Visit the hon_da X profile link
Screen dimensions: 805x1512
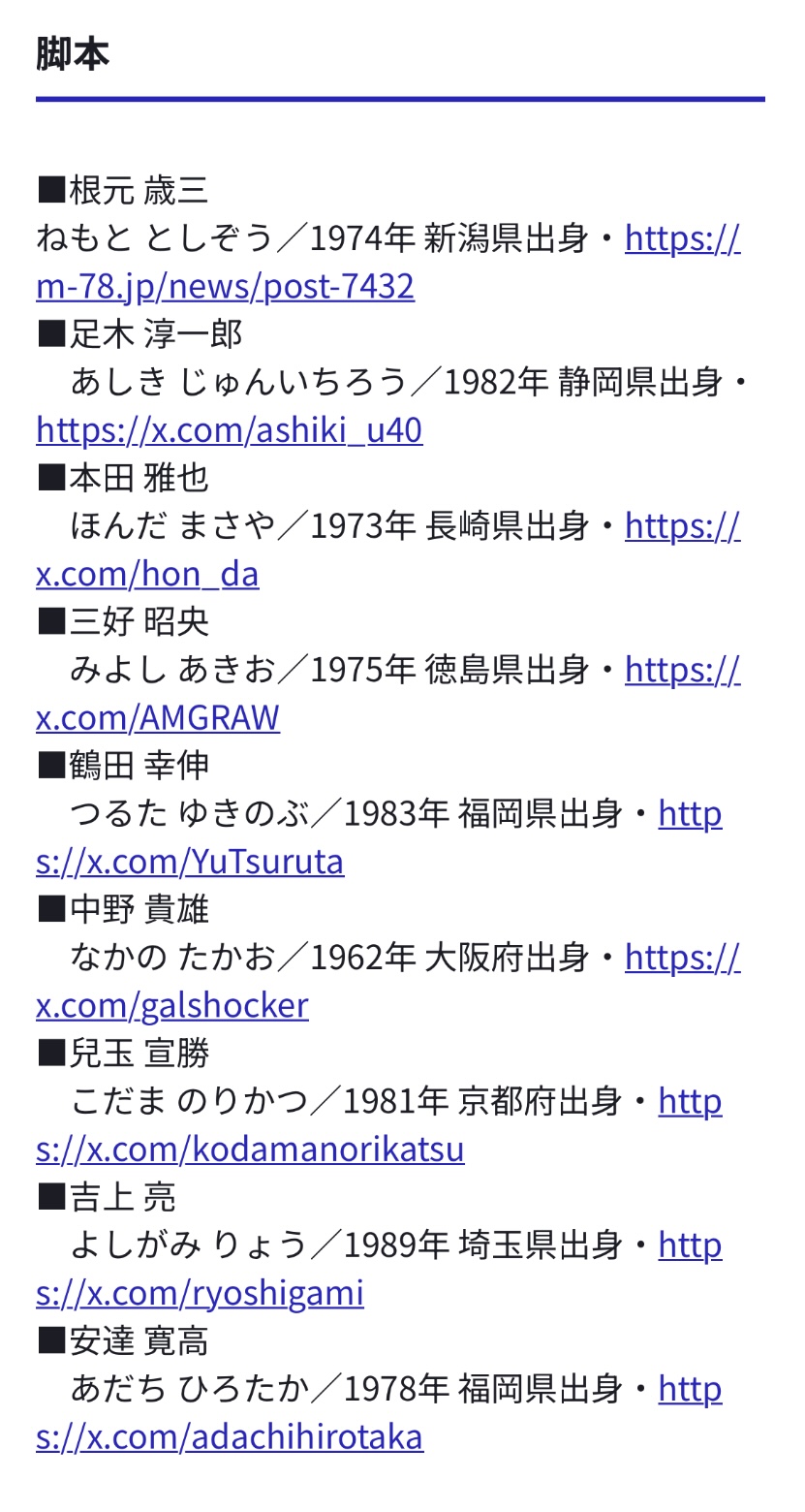click(x=147, y=574)
